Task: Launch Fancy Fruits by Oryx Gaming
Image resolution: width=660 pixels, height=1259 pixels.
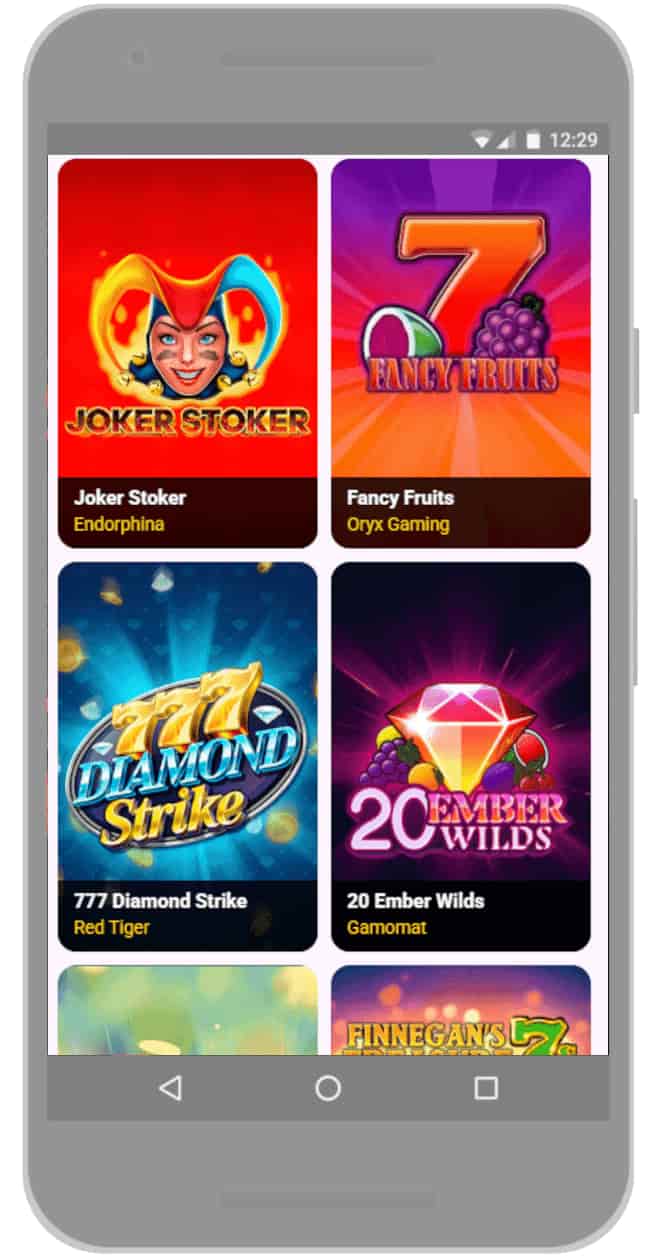Action: 461,350
